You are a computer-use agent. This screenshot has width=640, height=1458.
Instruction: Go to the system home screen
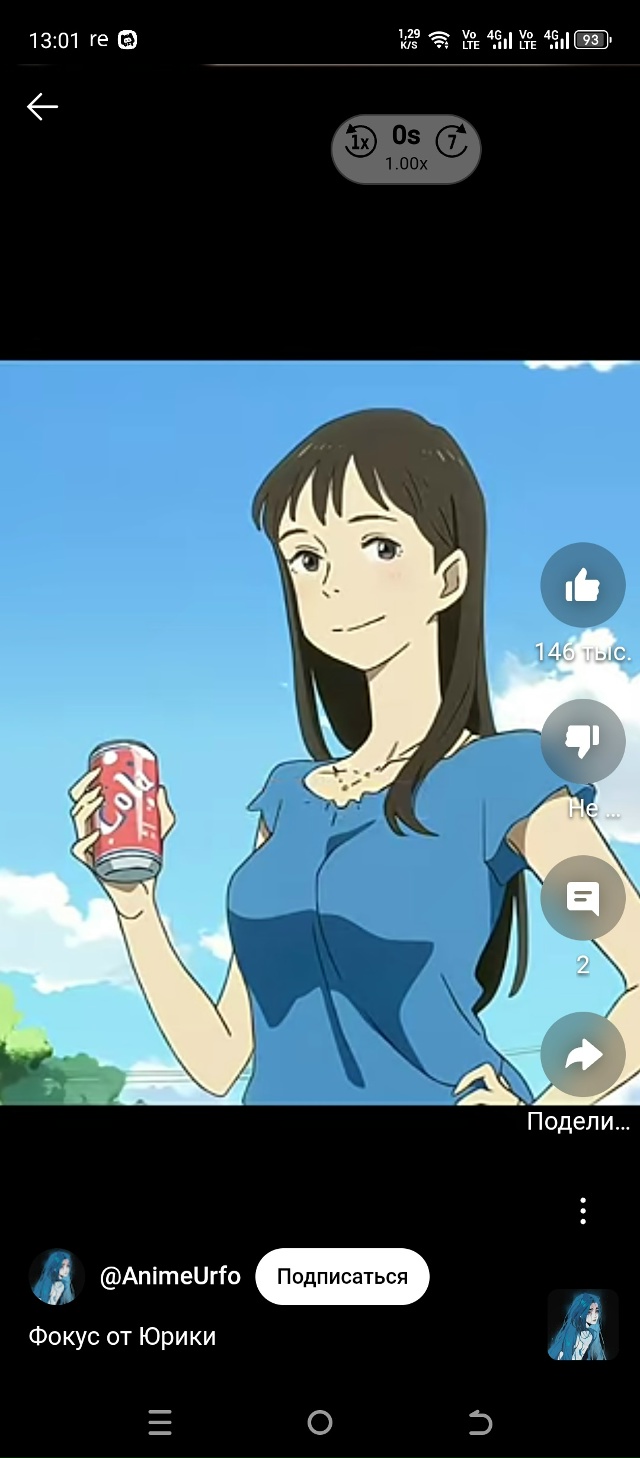pos(320,1422)
